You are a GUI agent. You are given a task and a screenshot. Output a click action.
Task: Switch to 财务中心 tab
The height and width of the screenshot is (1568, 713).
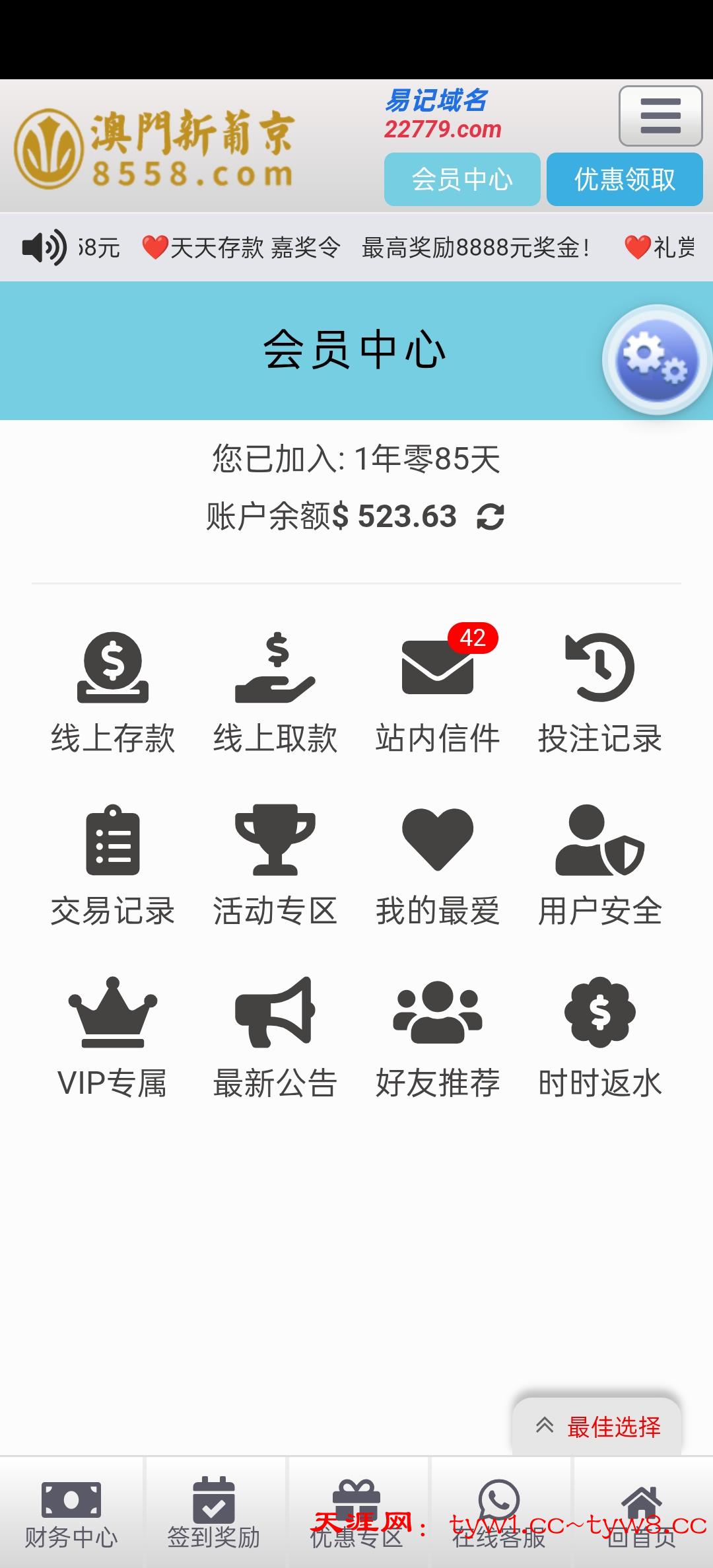(x=71, y=1514)
